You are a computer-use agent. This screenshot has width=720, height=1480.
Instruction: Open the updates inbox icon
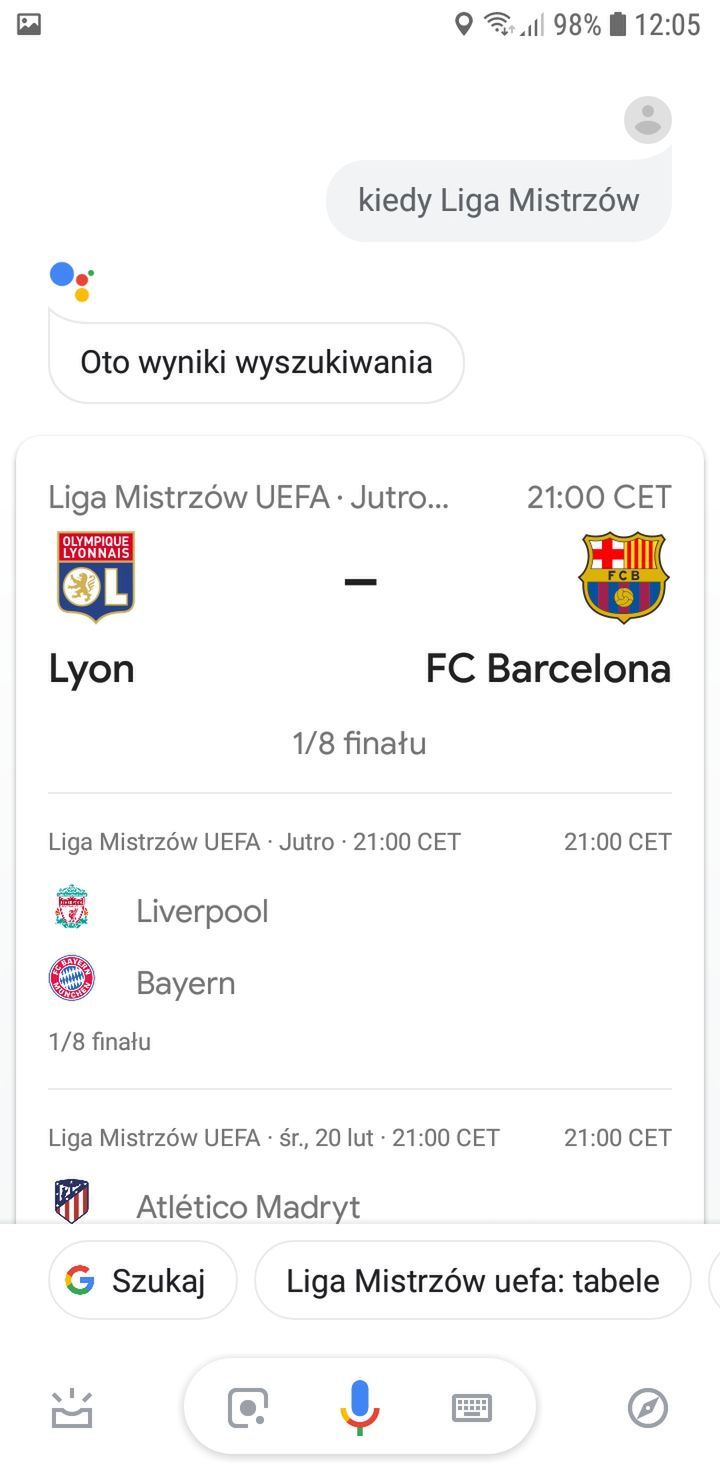click(x=72, y=1408)
